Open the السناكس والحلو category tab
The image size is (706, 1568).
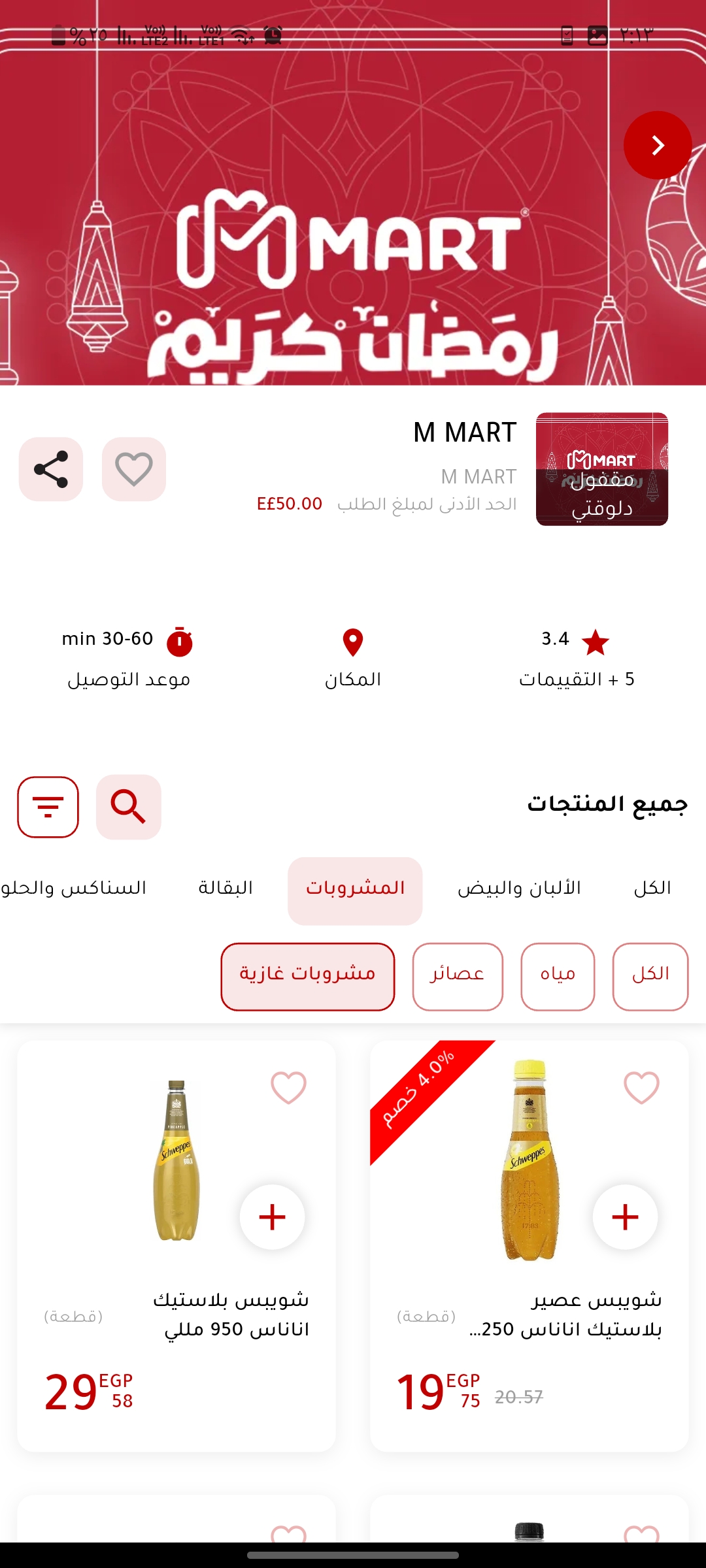click(x=73, y=889)
